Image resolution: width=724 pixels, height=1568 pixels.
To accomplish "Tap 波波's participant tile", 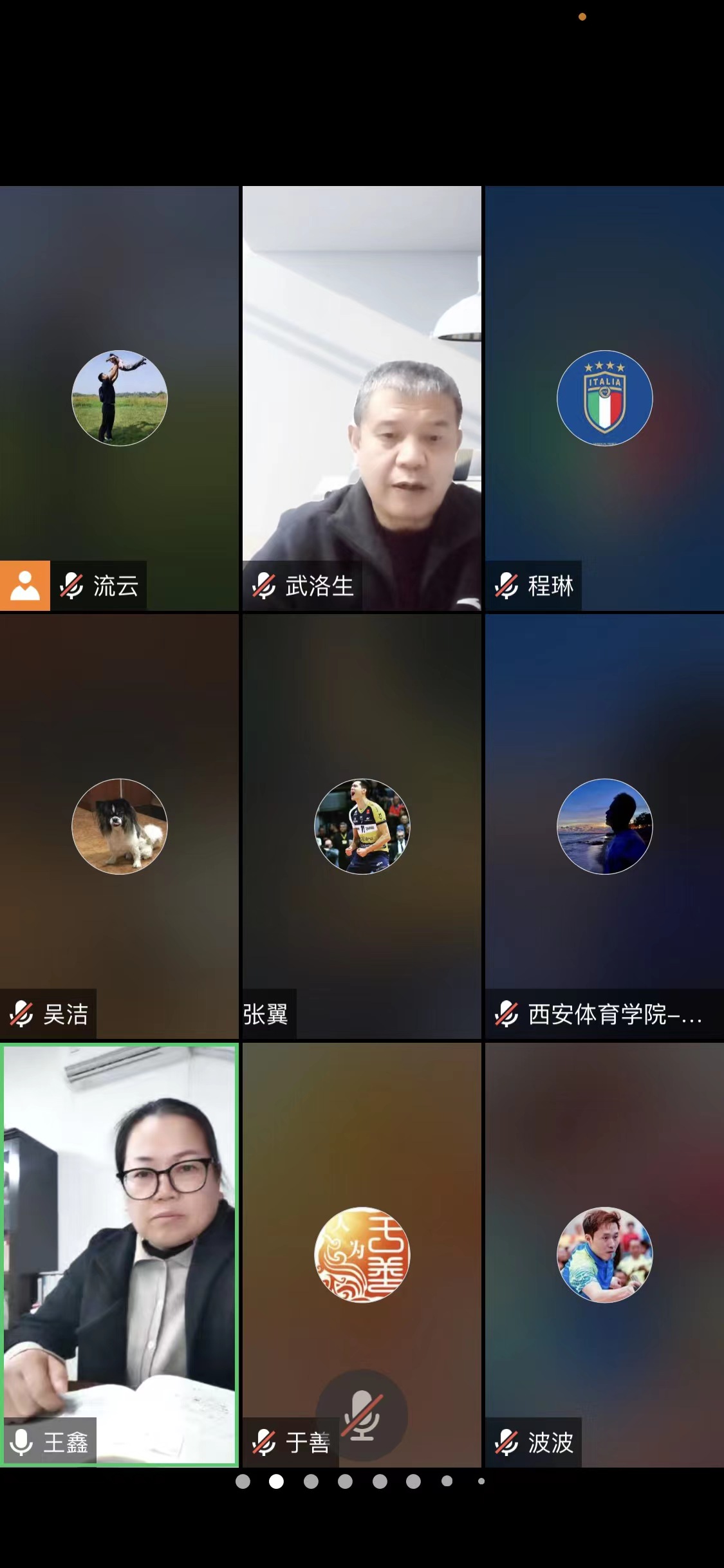I will coord(604,1254).
